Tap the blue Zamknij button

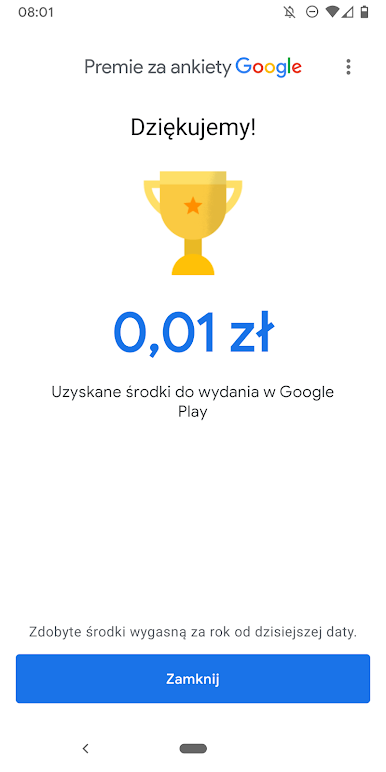click(x=193, y=678)
